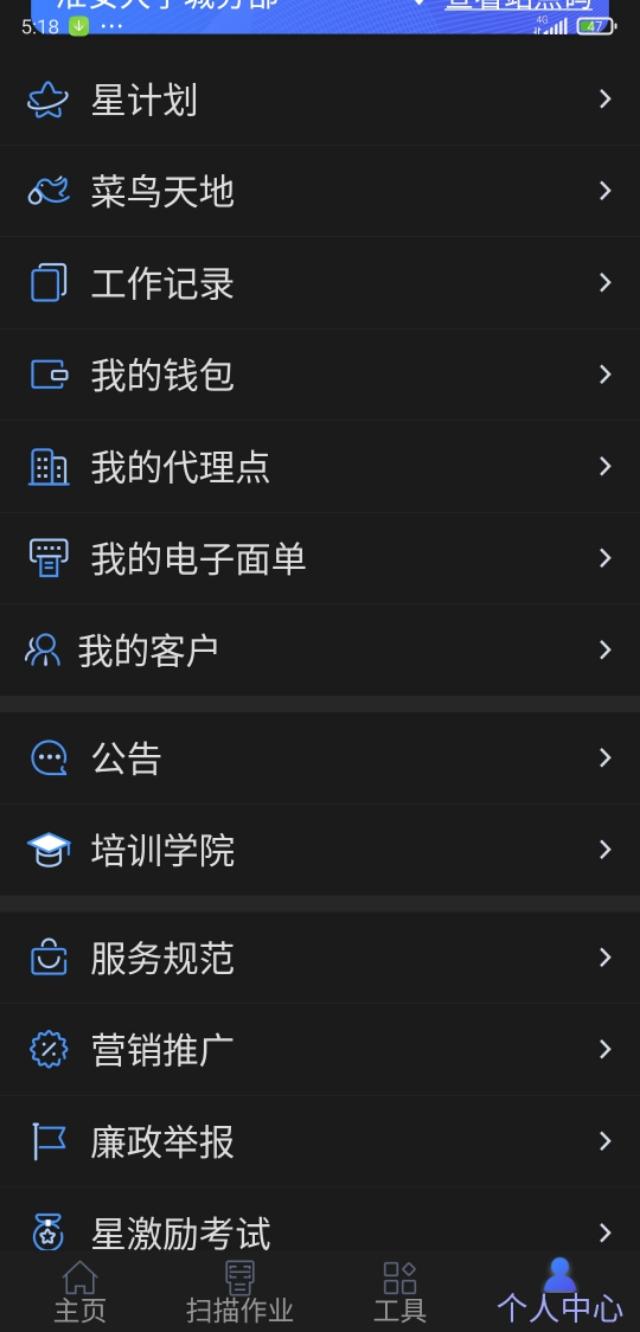Viewport: 640px width, 1332px height.
Task: Enter 培训学院 training academy
Action: pos(320,850)
